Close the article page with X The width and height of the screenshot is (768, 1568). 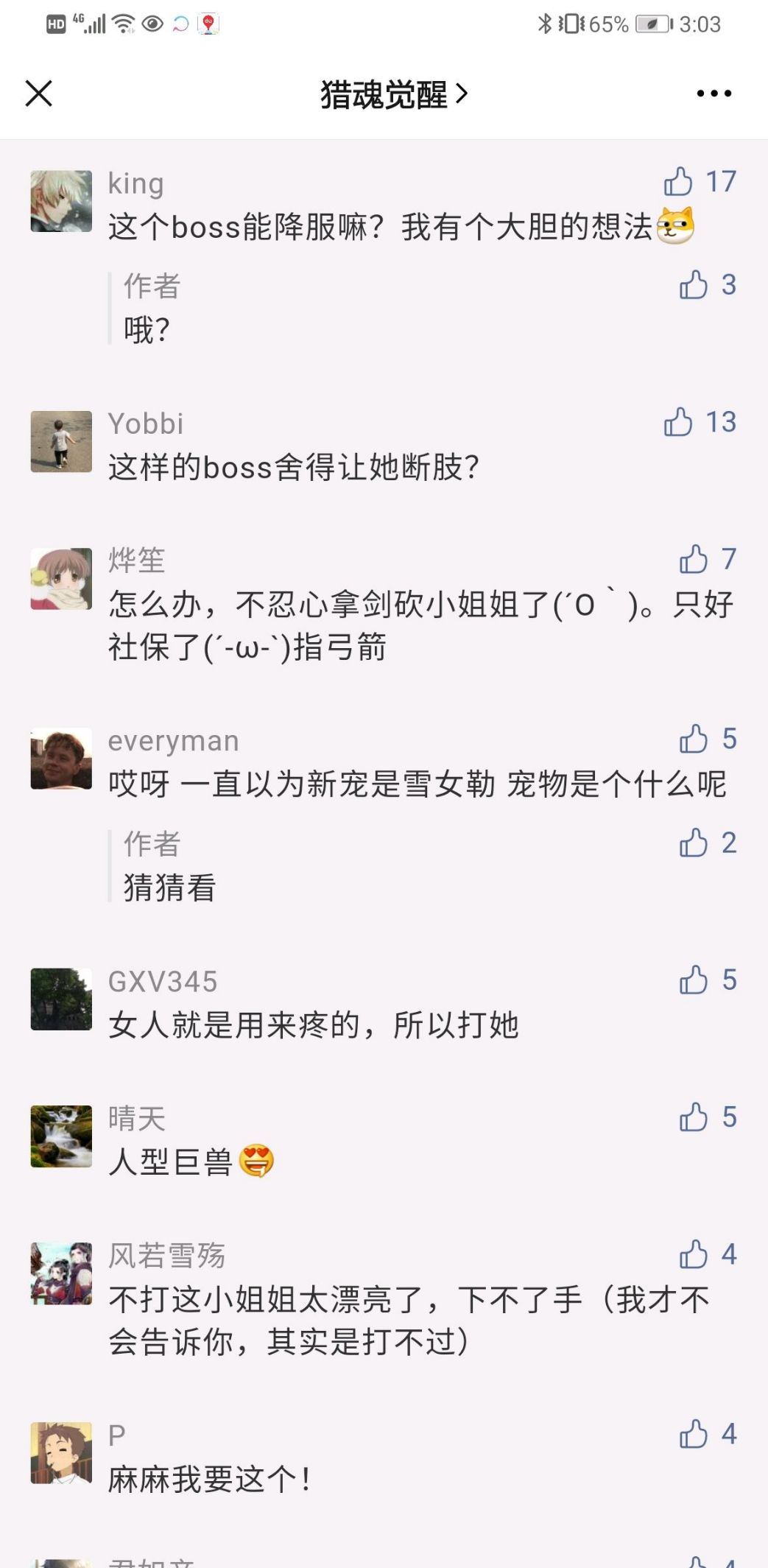pos(39,94)
